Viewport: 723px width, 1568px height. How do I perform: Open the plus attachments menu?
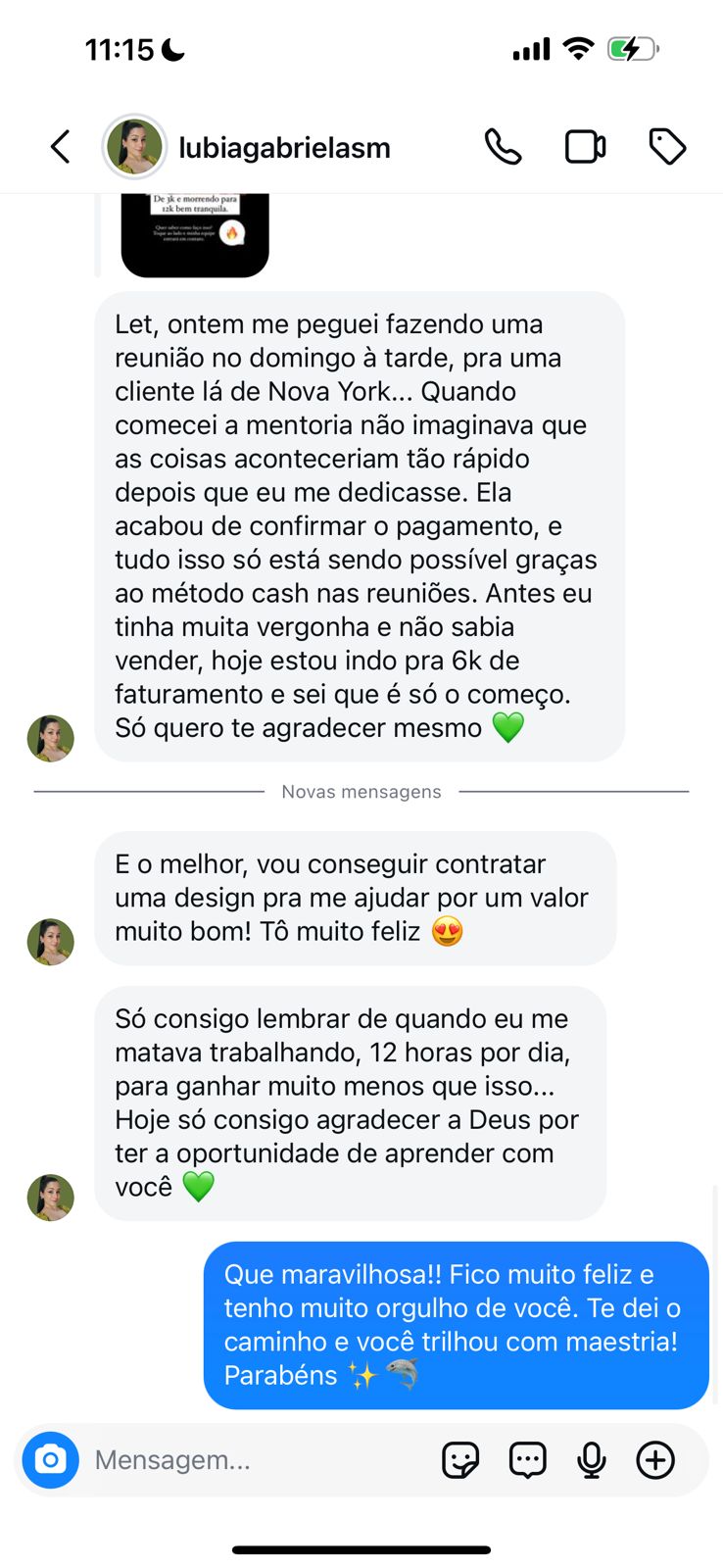coord(655,1460)
